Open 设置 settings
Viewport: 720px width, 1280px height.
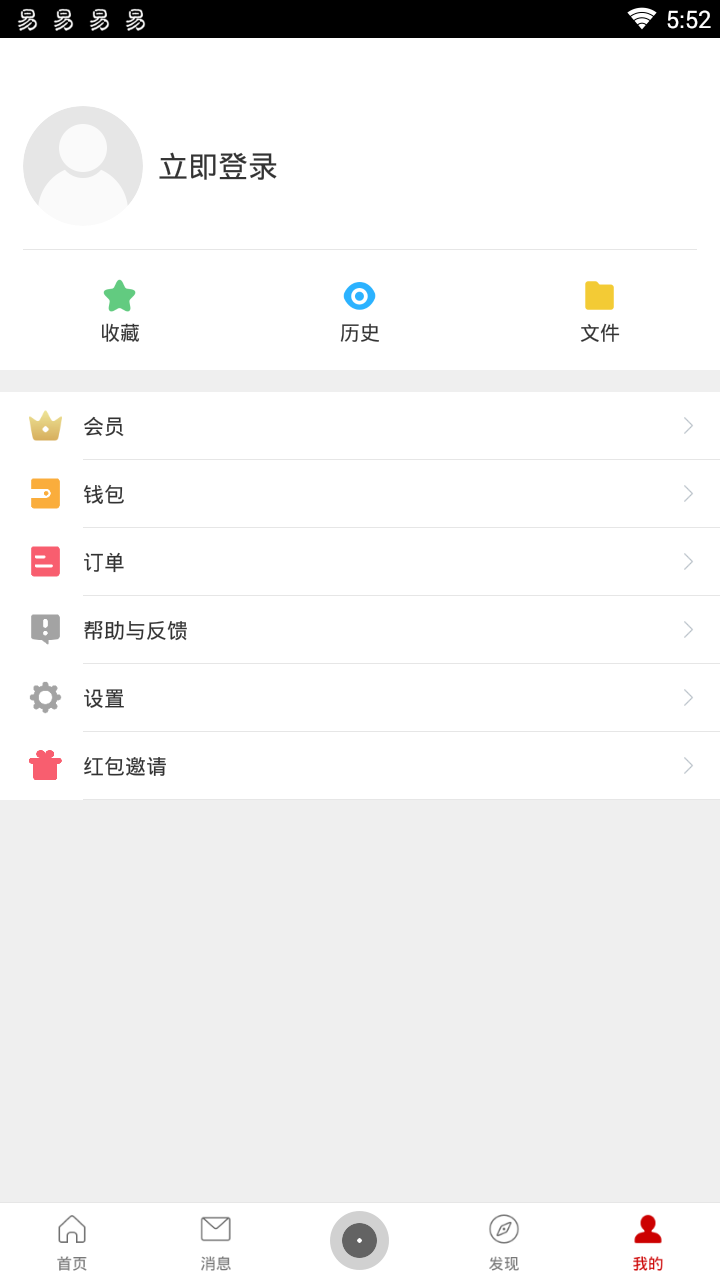(x=360, y=698)
